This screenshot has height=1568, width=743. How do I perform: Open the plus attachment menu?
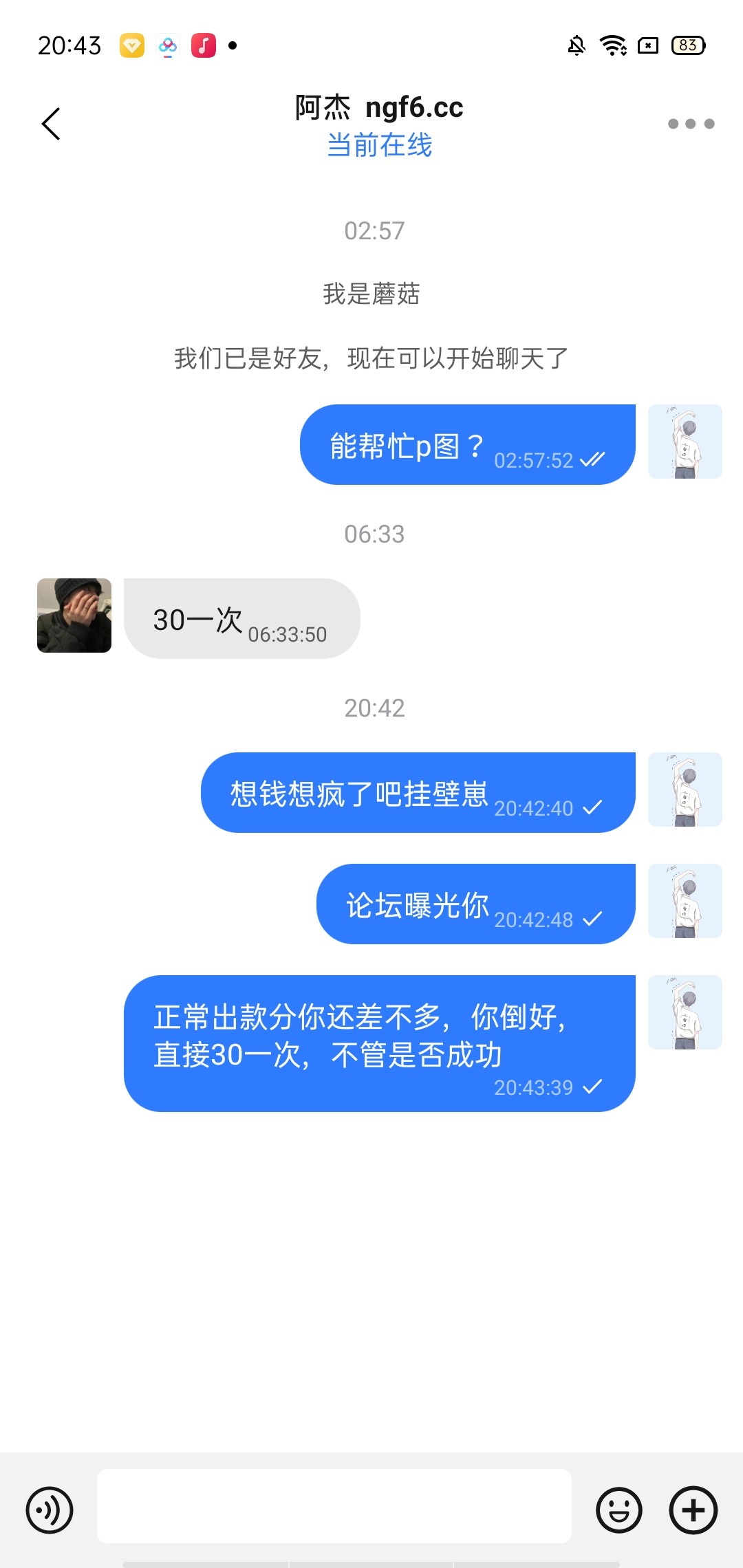tap(693, 1510)
